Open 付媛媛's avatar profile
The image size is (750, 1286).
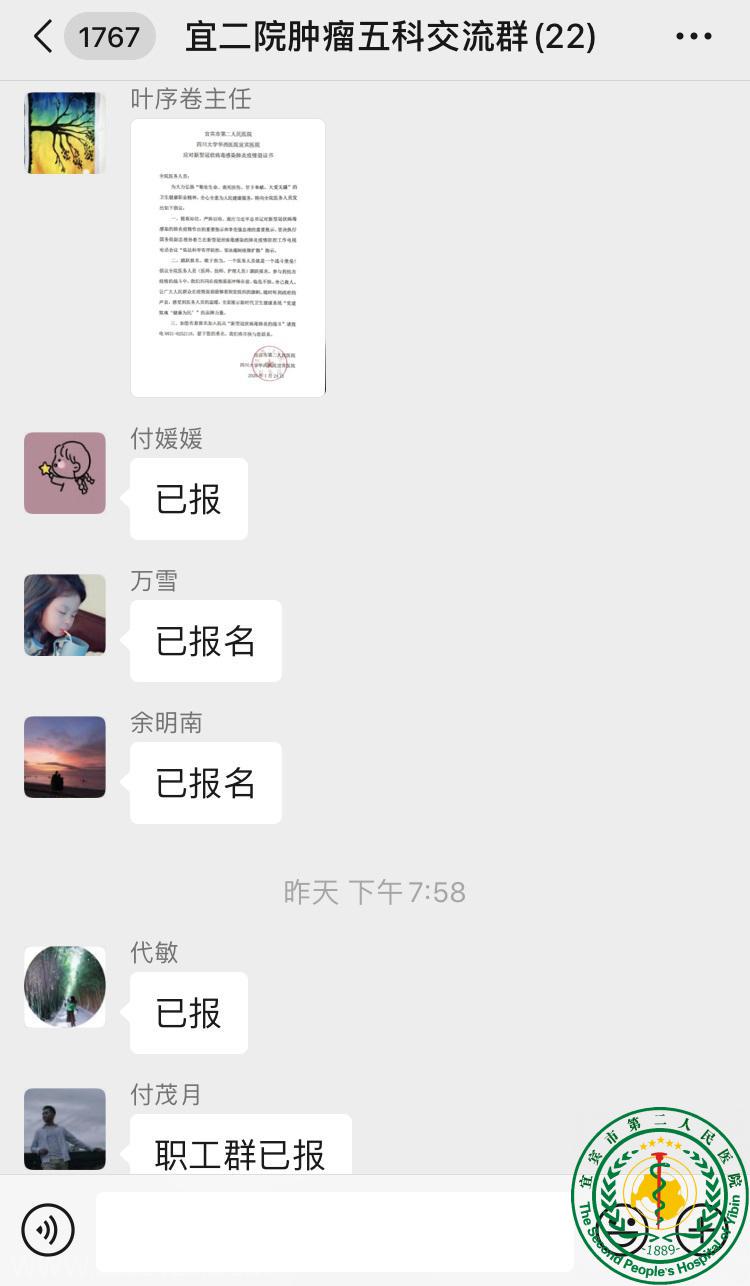[65, 473]
